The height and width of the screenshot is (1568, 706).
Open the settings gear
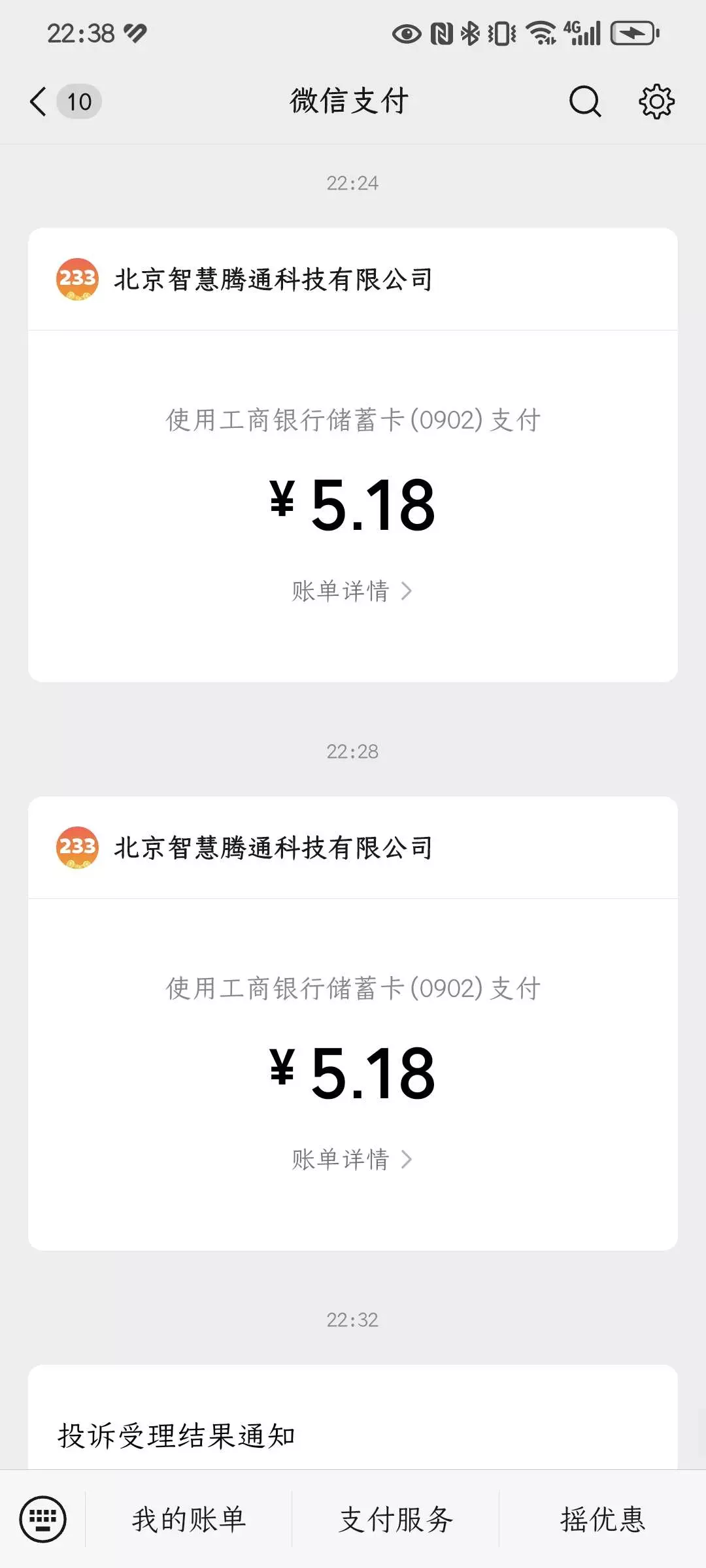[x=656, y=102]
